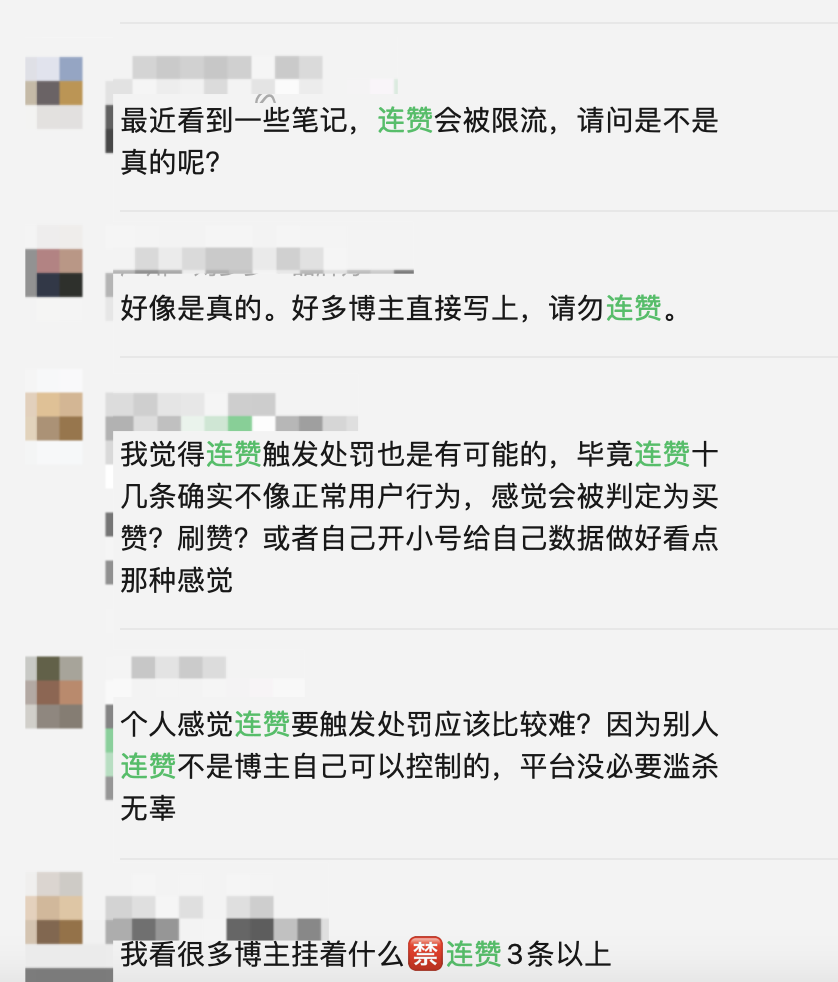Open the message '个人感觉连赞要触发处罚应该比较难'
This screenshot has width=838, height=982.
coord(420,765)
